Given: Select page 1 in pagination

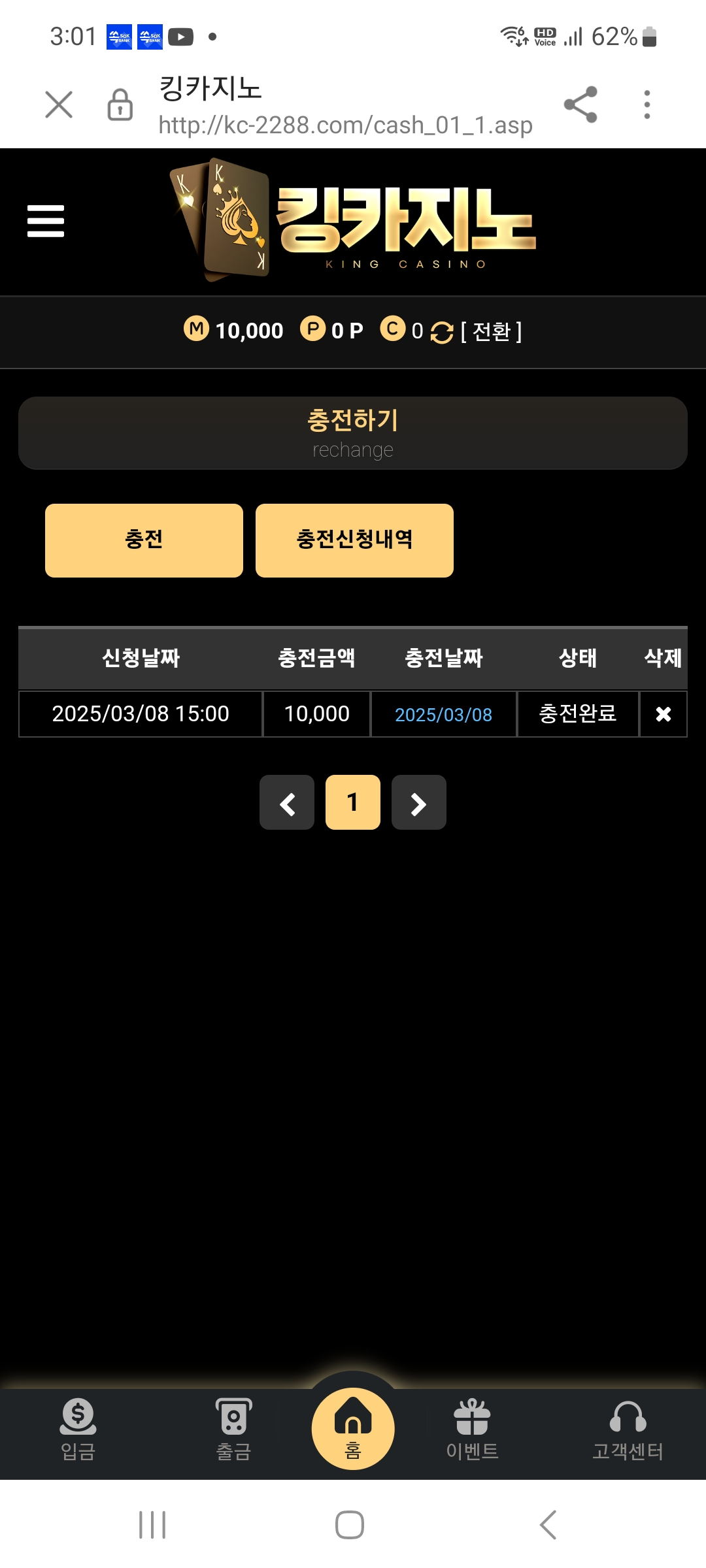Looking at the screenshot, I should (353, 802).
